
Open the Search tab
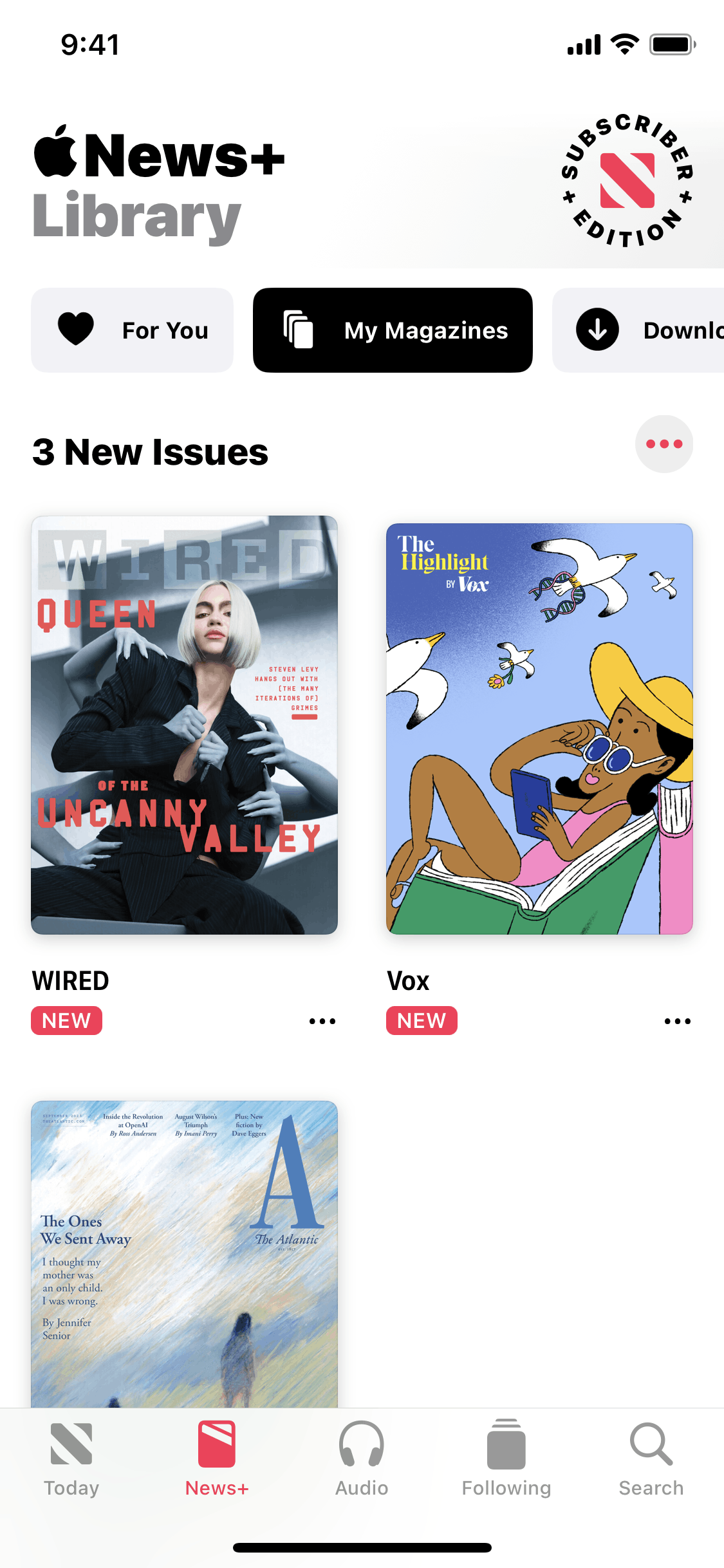pyautogui.click(x=651, y=1460)
